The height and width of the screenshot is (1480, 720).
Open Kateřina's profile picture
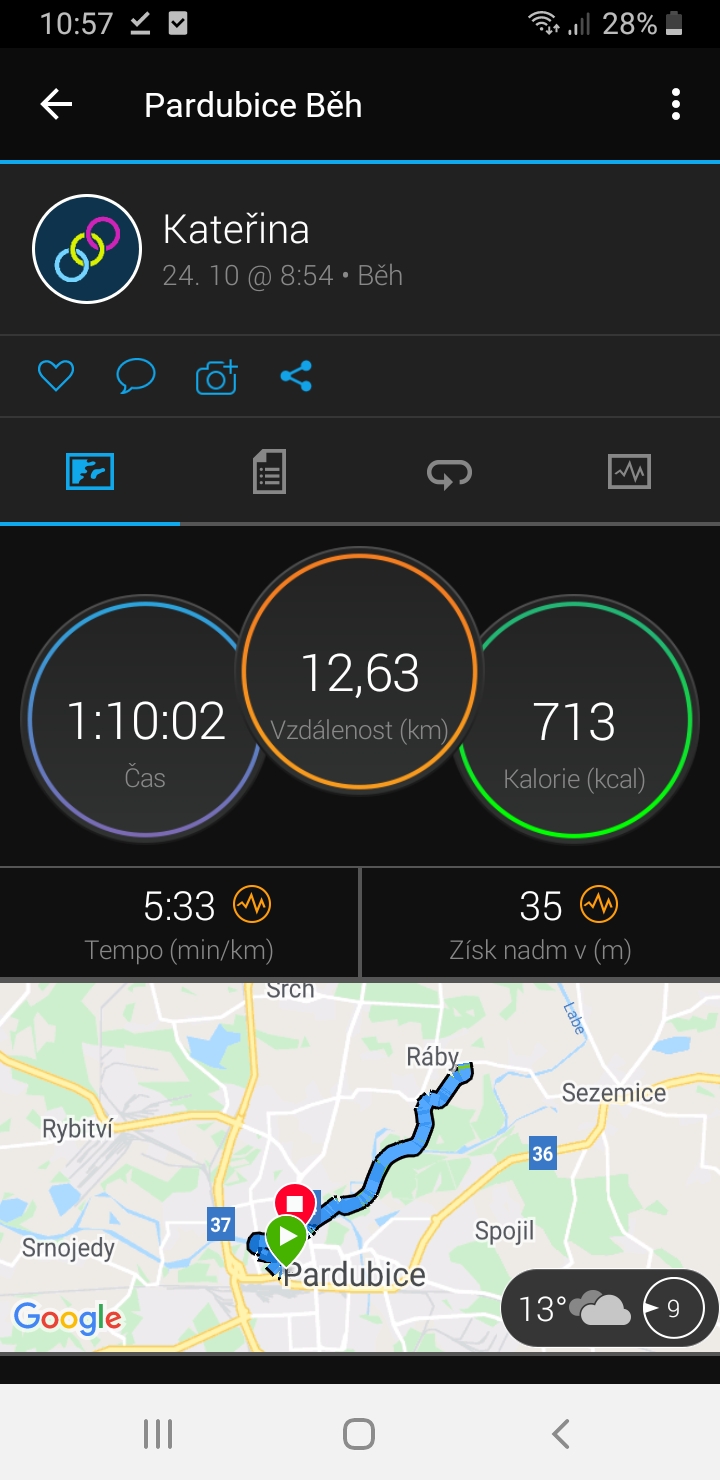click(x=87, y=249)
